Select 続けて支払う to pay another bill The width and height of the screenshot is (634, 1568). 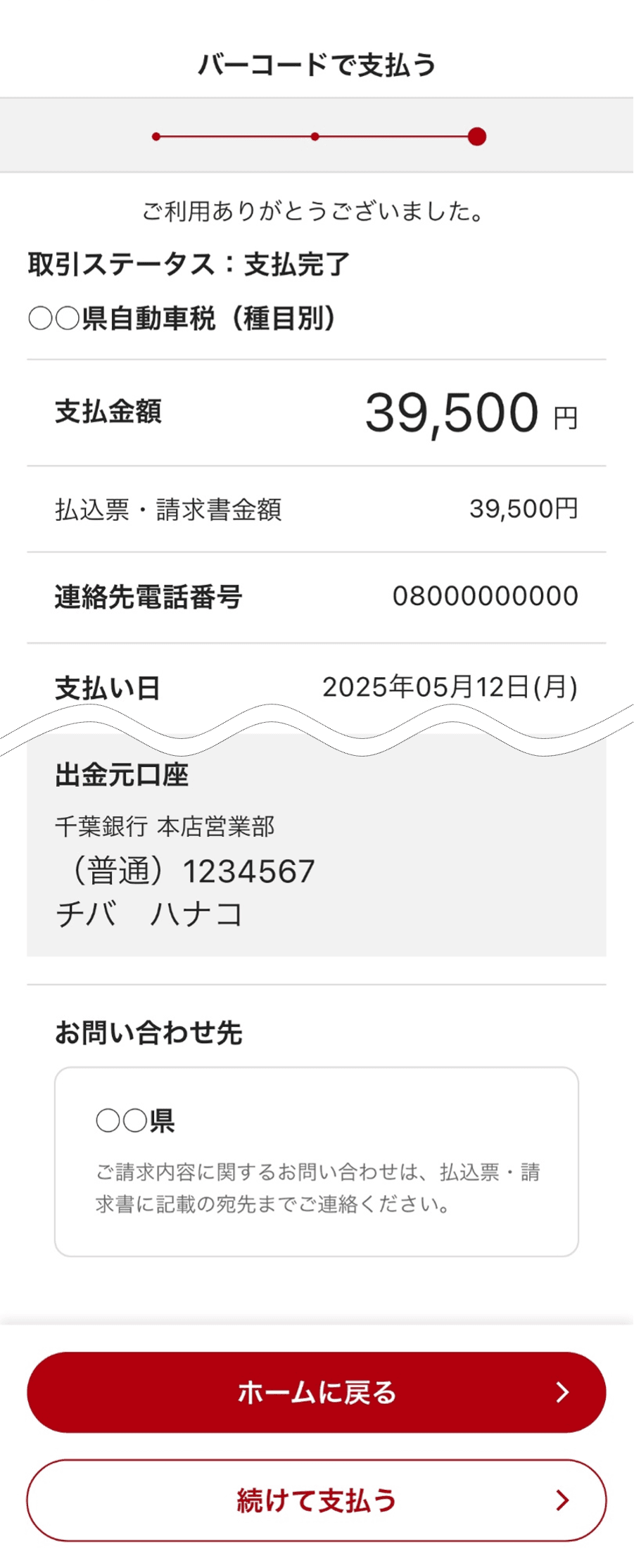tap(317, 1500)
